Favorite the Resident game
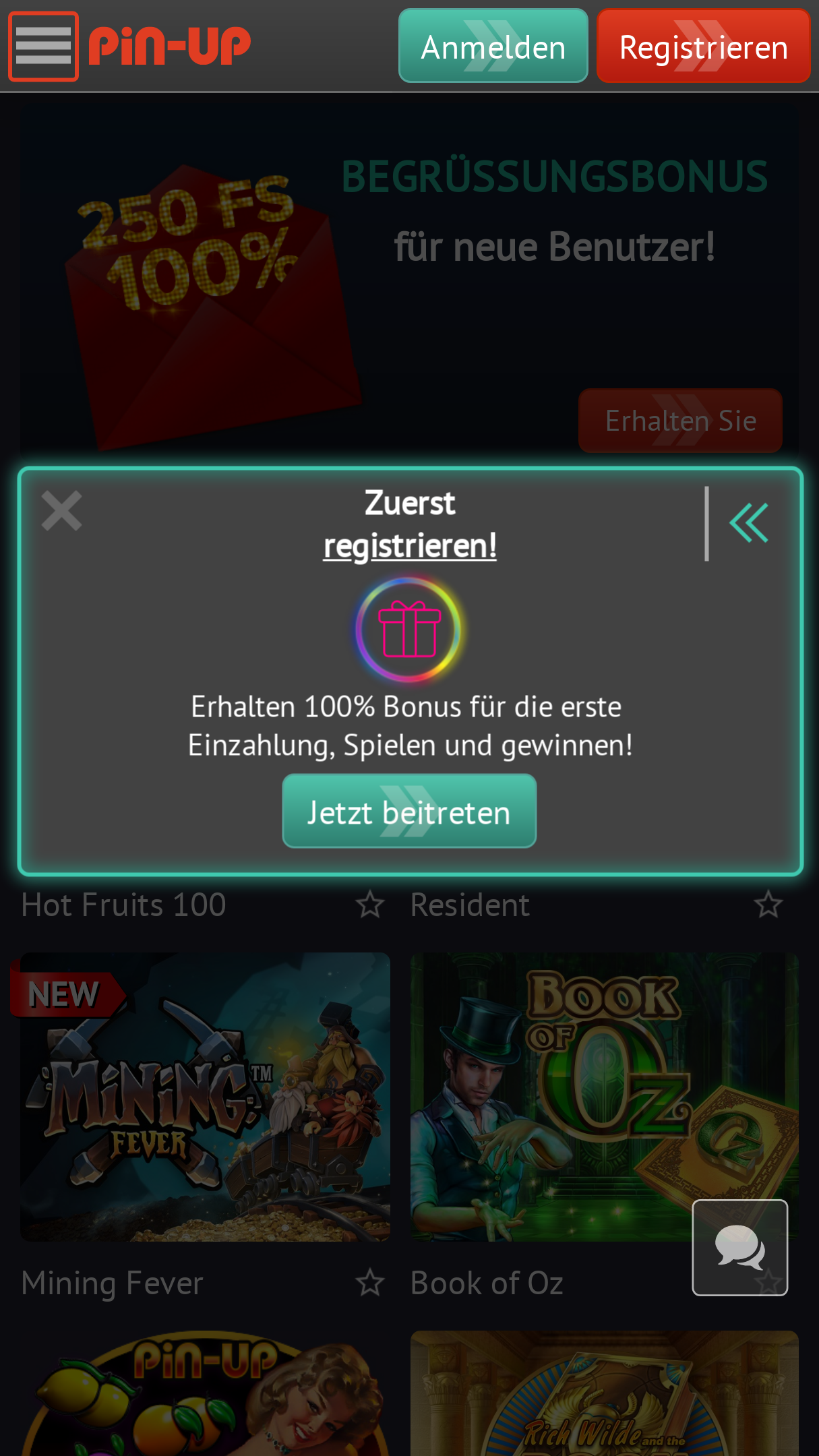This screenshot has height=1456, width=819. click(768, 905)
